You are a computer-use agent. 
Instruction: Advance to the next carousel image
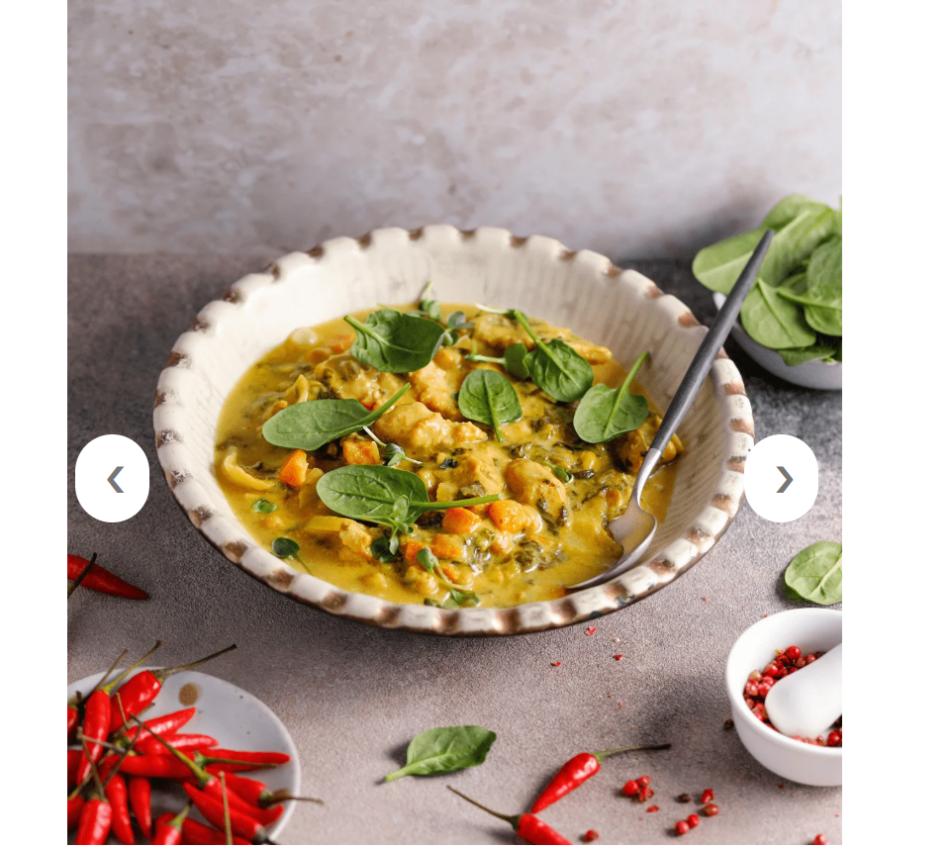(x=781, y=478)
